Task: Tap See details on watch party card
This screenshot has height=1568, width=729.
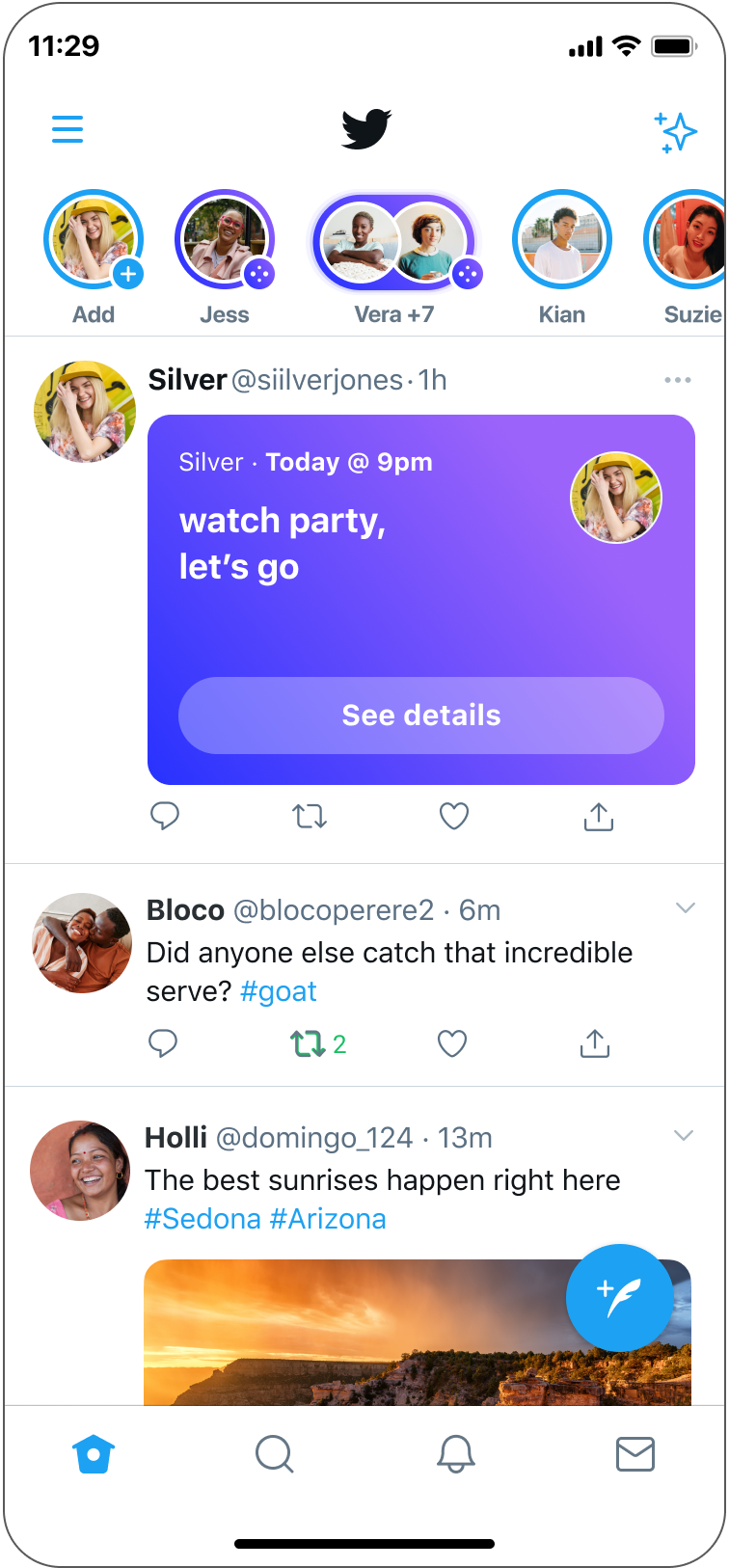Action: 421,716
